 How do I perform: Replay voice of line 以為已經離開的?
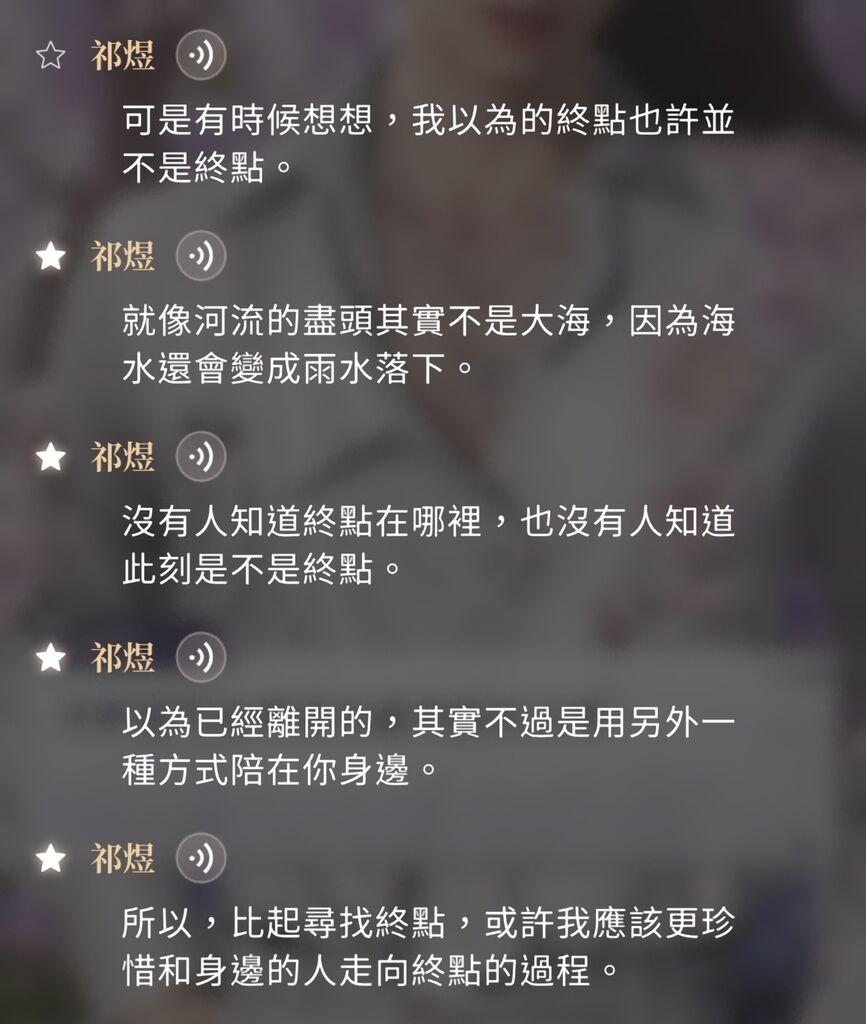click(x=201, y=658)
